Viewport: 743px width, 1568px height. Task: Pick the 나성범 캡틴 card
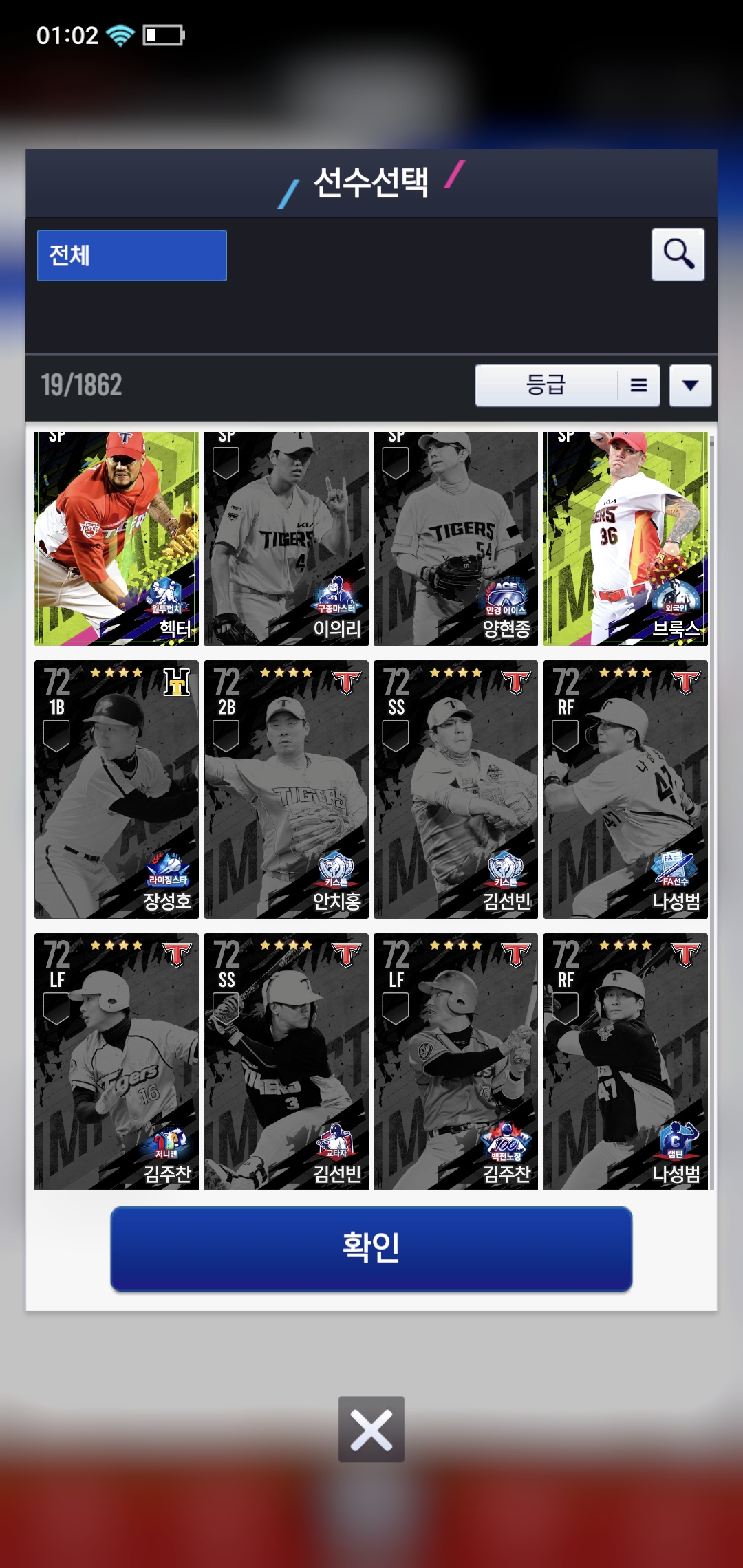(625, 1061)
